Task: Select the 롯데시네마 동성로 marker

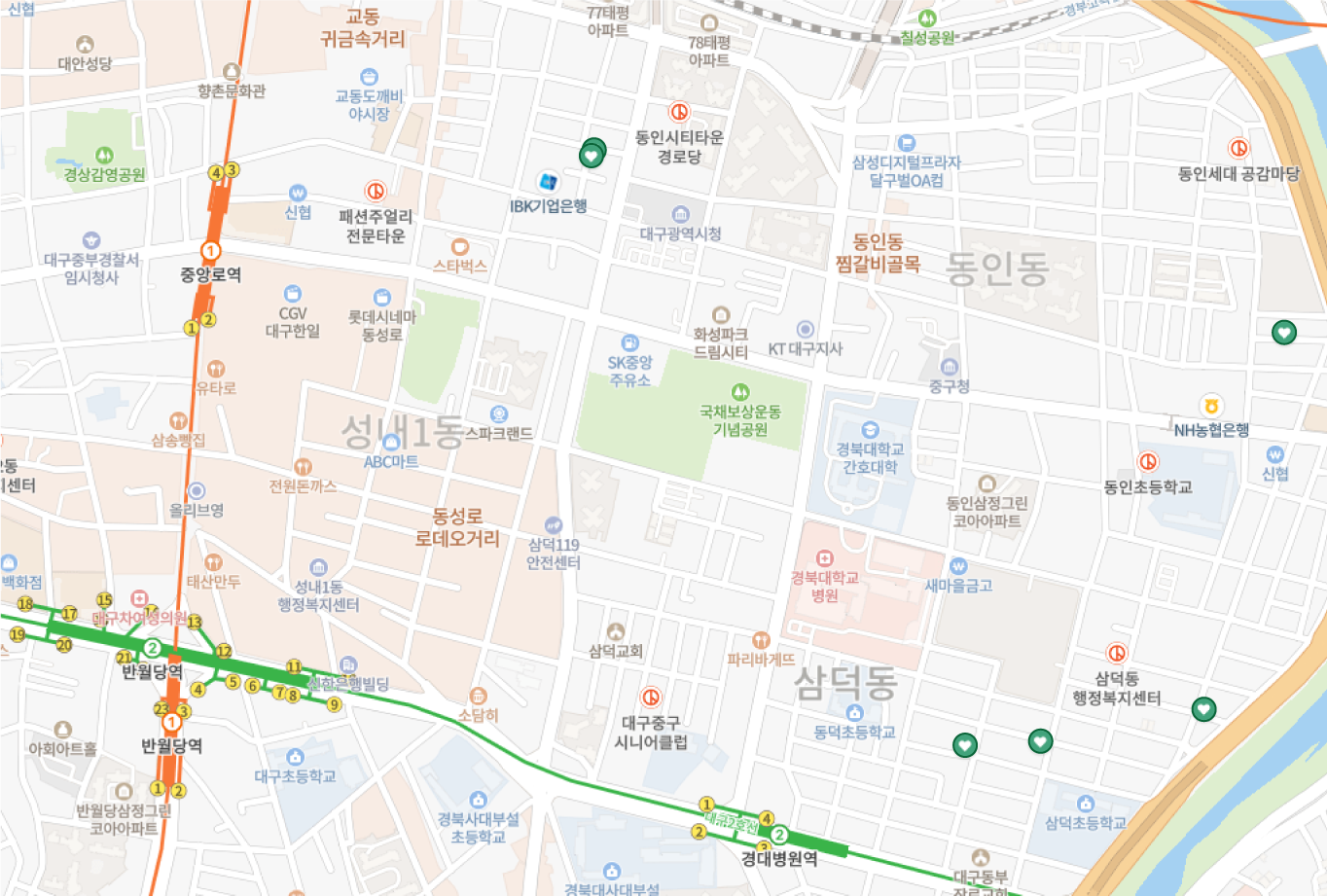Action: point(382,297)
